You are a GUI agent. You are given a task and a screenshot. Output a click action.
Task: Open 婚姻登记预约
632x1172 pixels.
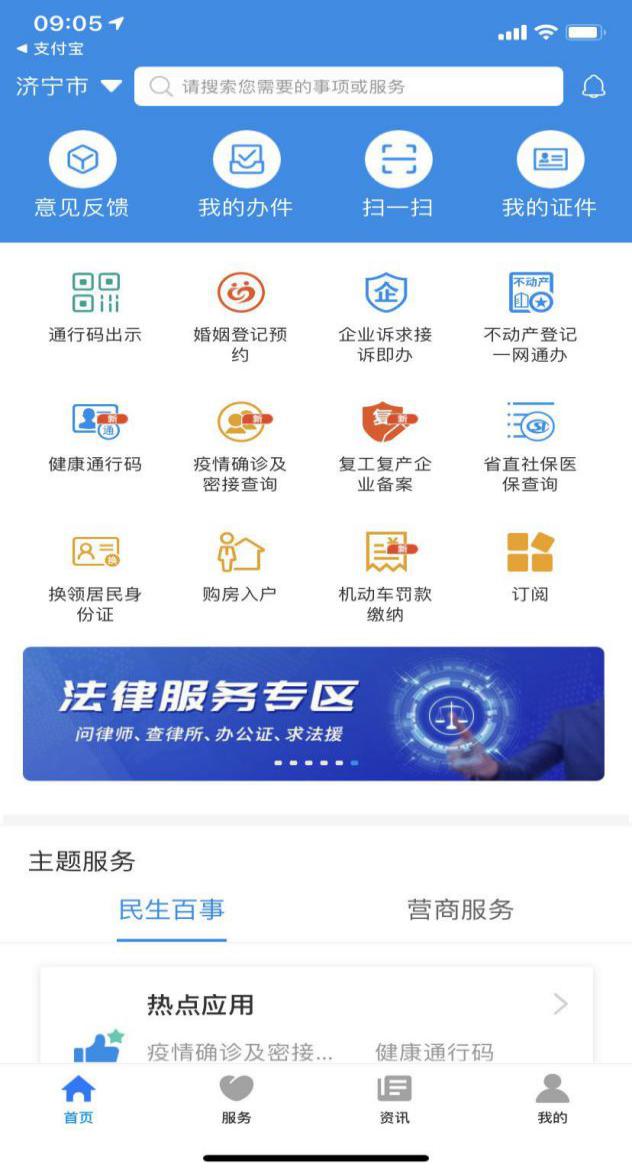click(241, 317)
